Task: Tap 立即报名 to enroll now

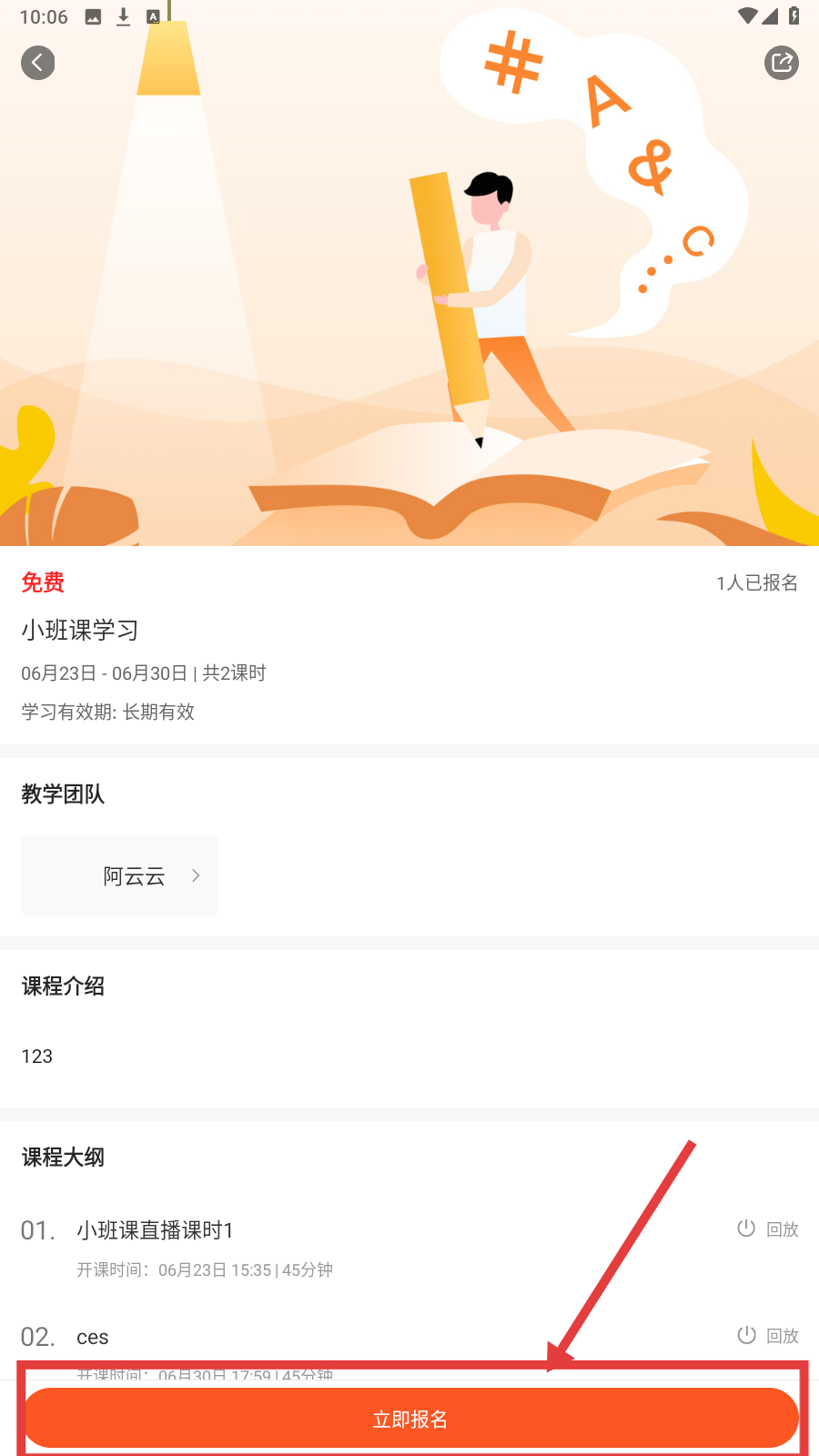Action: tap(410, 1418)
